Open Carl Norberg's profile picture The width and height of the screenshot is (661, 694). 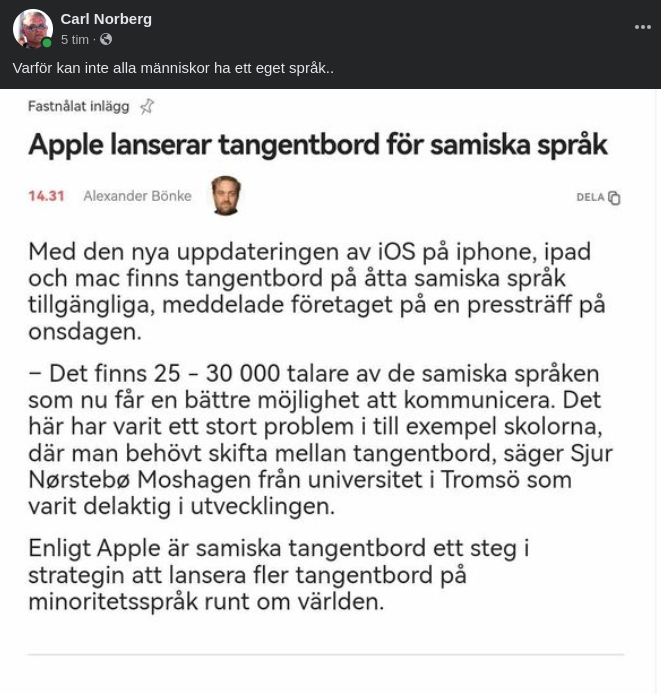[32, 29]
